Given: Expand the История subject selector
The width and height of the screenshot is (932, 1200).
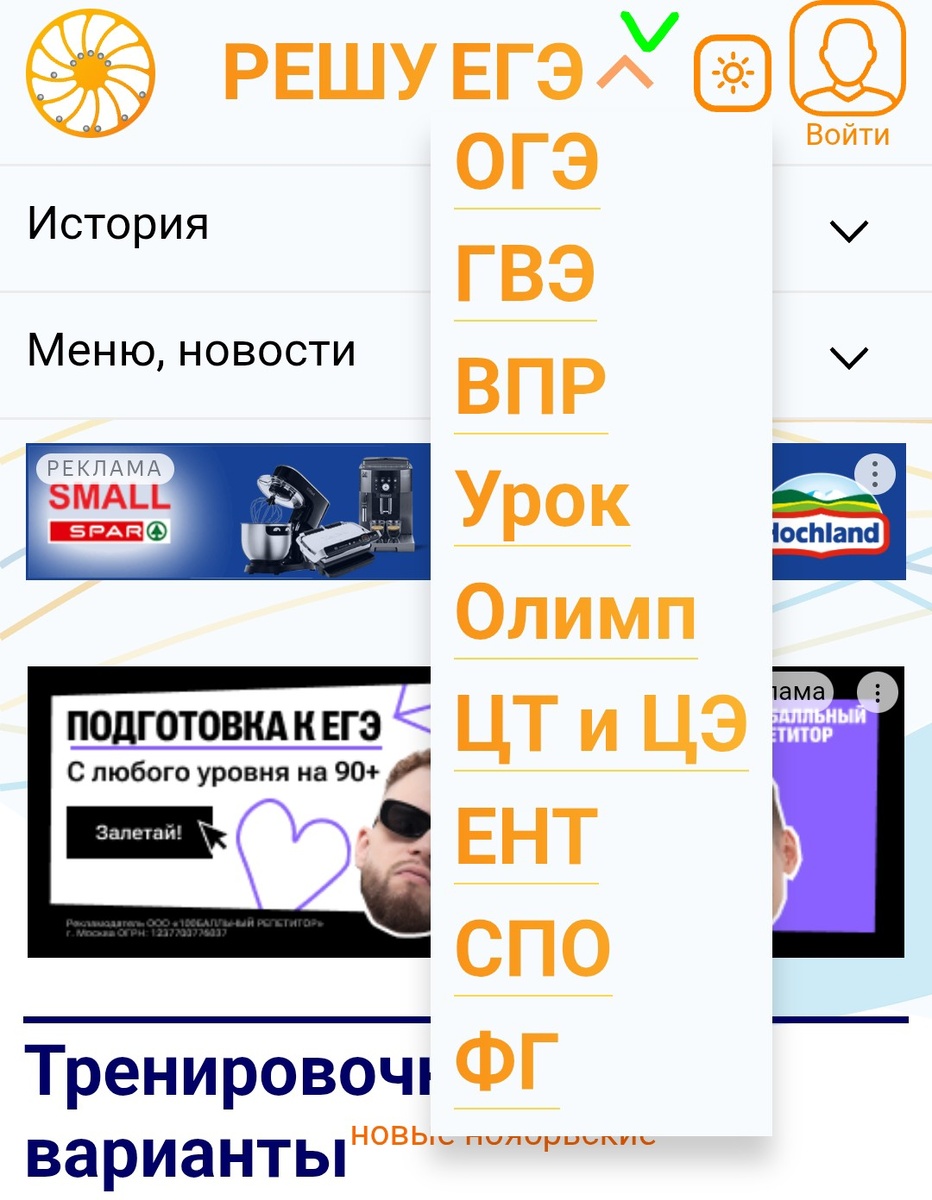Looking at the screenshot, I should pos(849,232).
